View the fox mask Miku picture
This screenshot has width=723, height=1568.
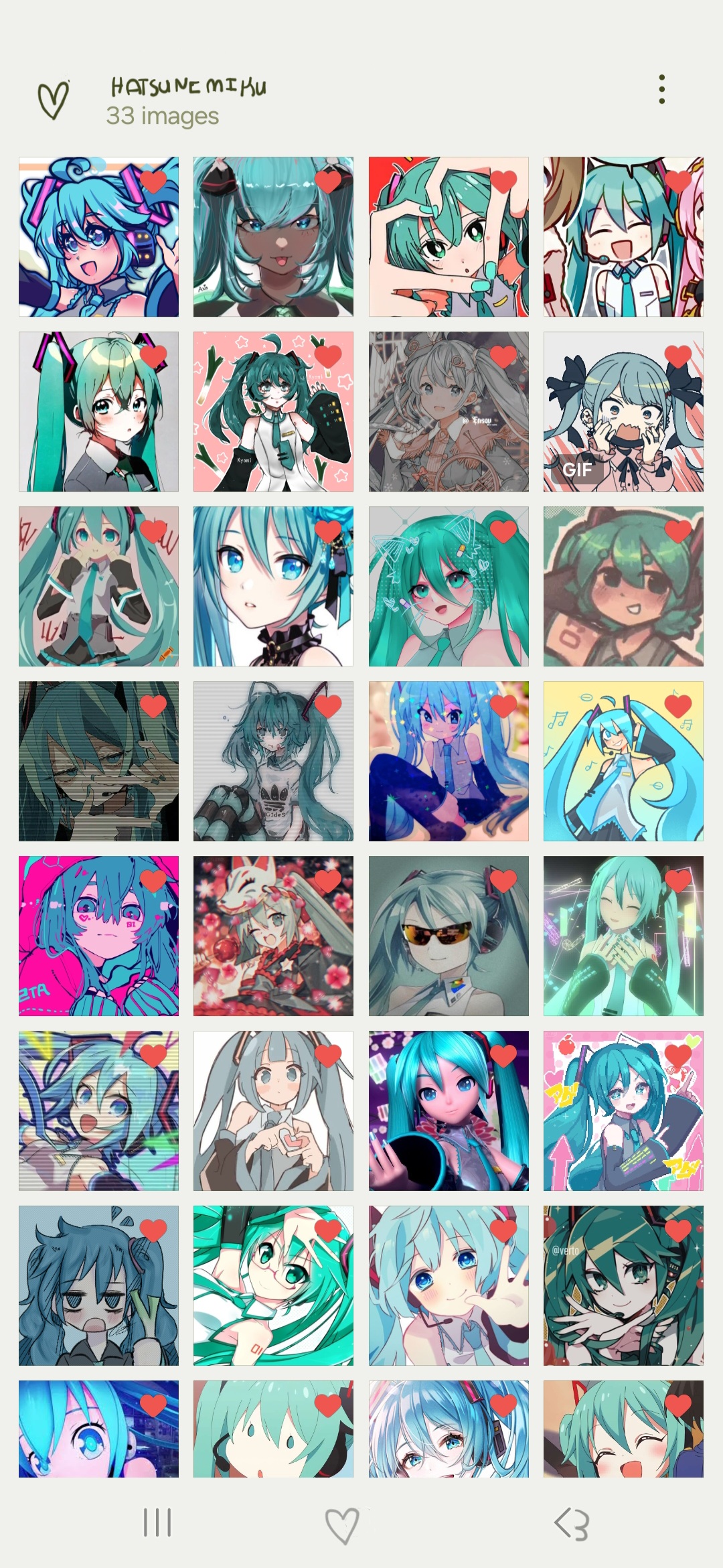(273, 936)
